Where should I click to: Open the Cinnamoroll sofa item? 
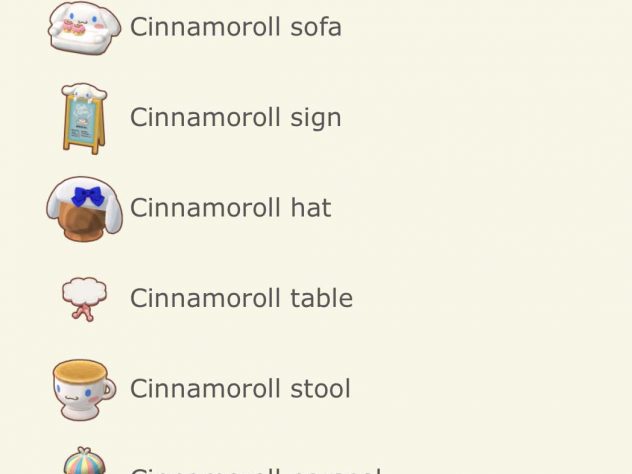tap(235, 27)
